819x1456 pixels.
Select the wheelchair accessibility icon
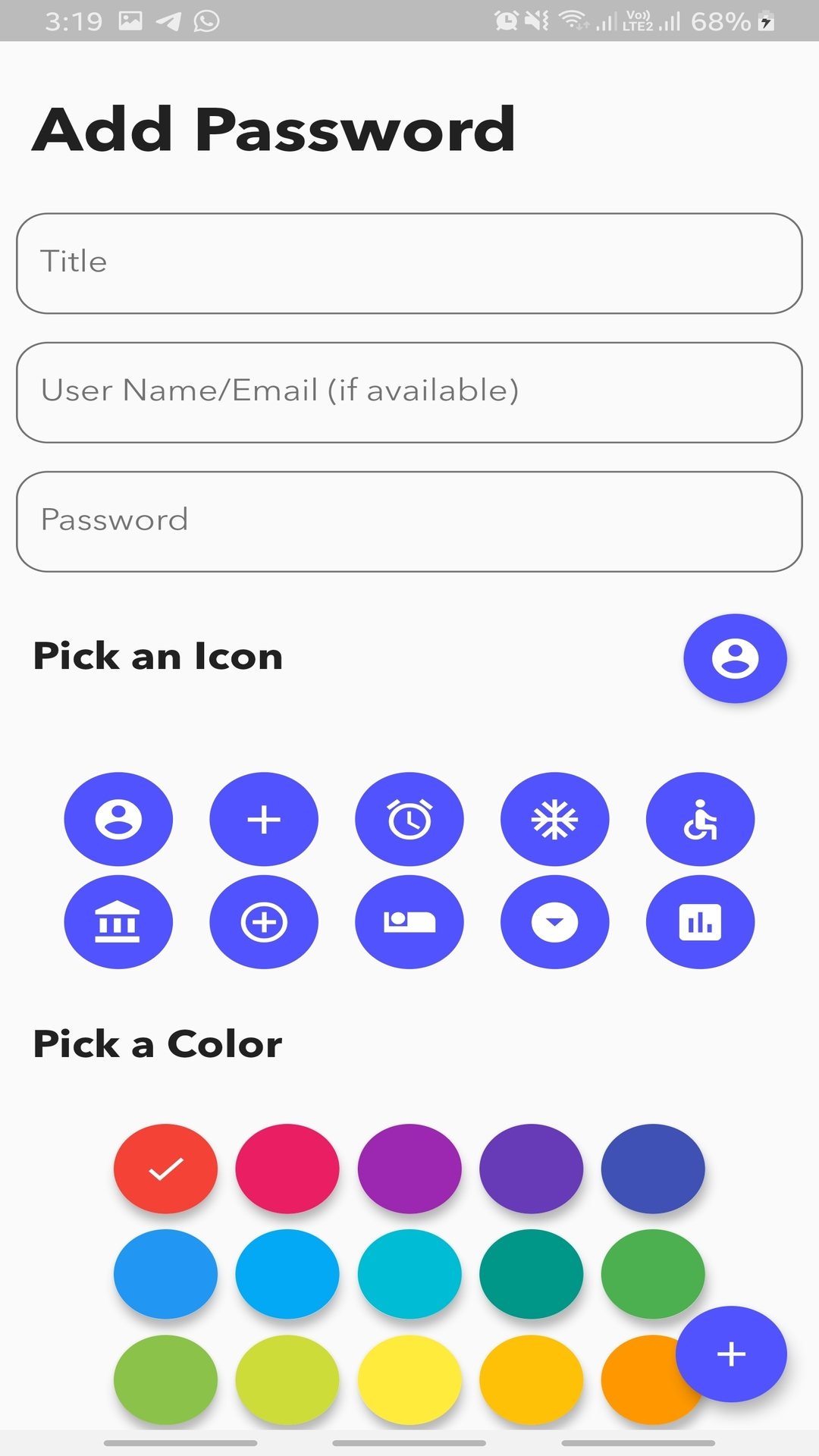click(701, 819)
